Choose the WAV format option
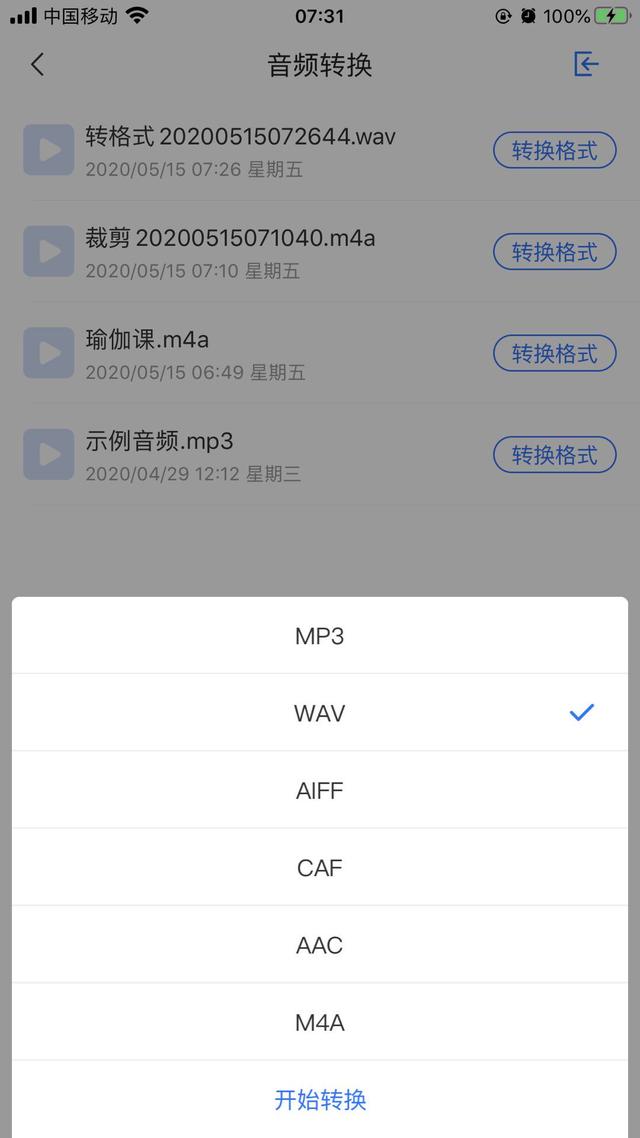This screenshot has width=640, height=1138. pos(319,713)
